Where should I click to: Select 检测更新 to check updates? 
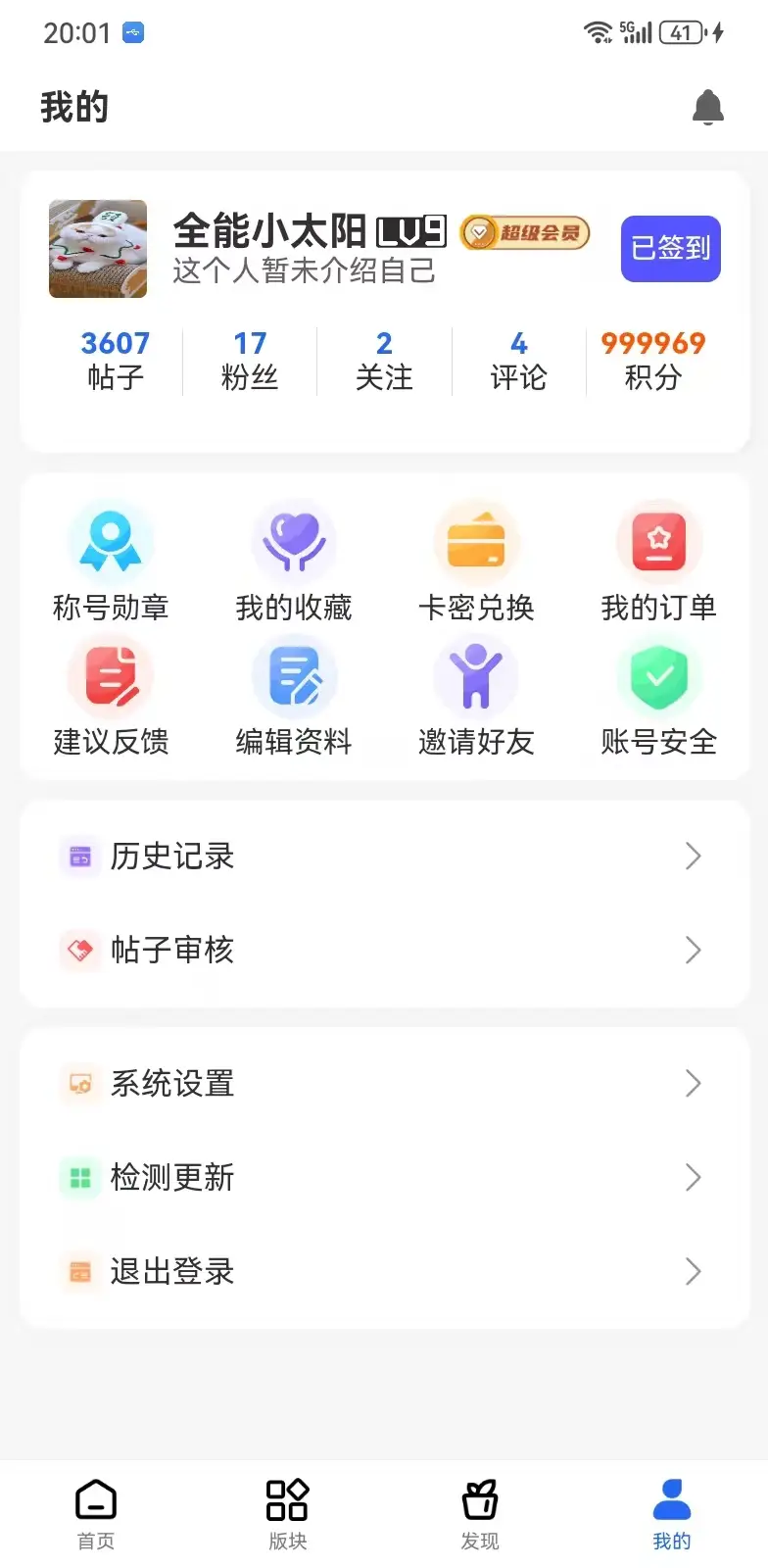click(x=384, y=1178)
